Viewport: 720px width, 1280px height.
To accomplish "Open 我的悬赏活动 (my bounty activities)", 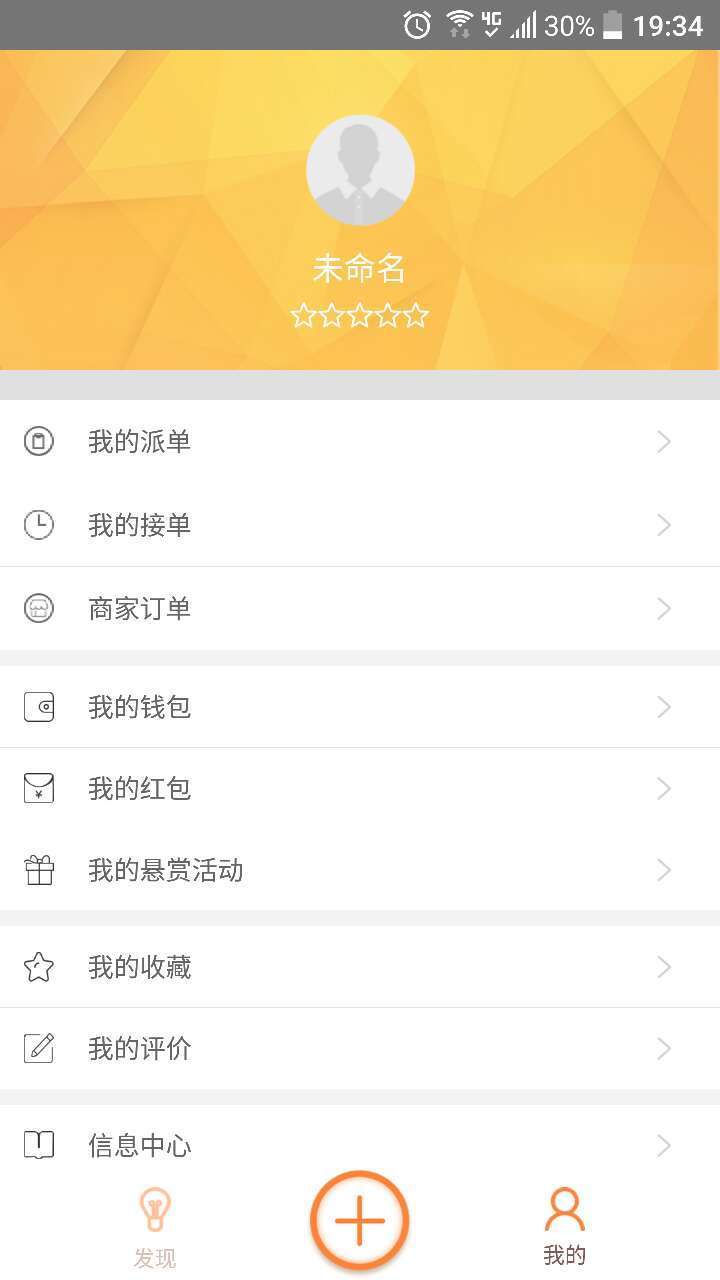I will pyautogui.click(x=360, y=871).
